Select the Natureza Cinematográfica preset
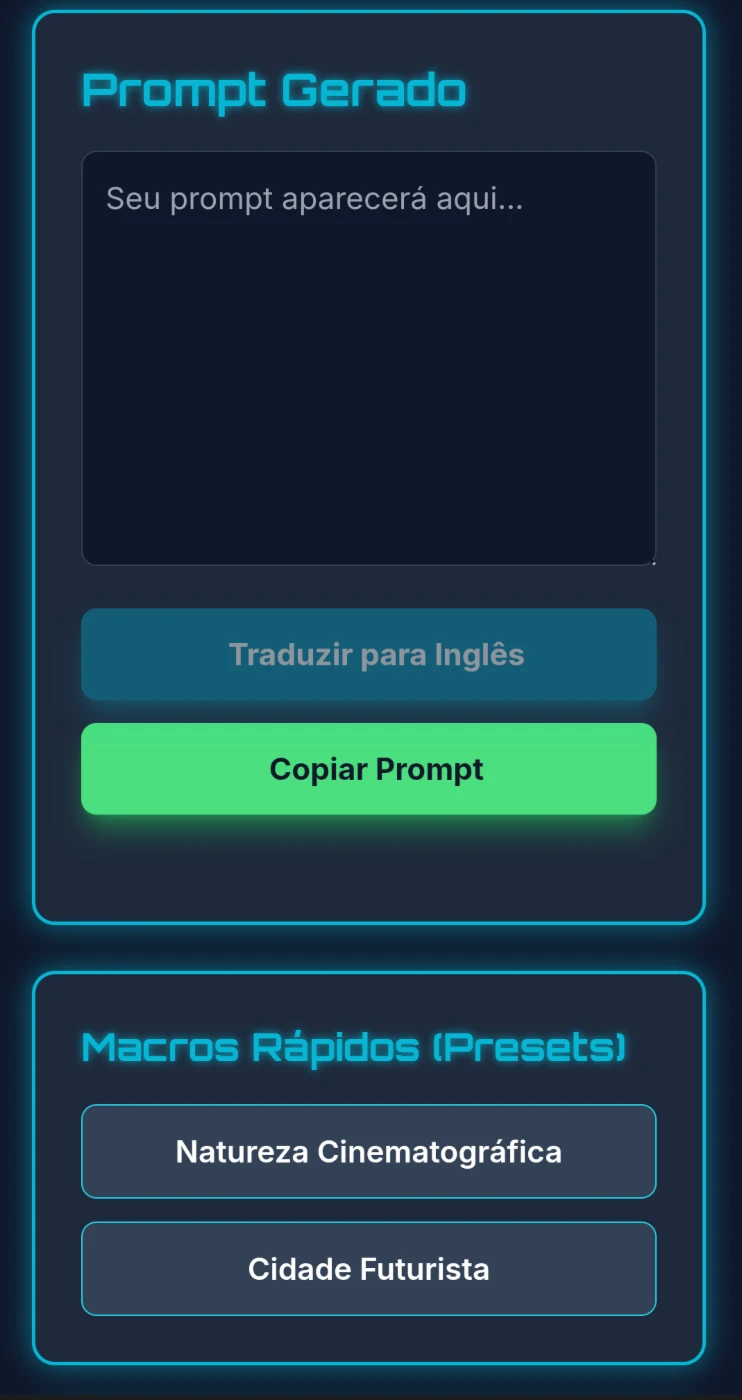 tap(368, 1151)
